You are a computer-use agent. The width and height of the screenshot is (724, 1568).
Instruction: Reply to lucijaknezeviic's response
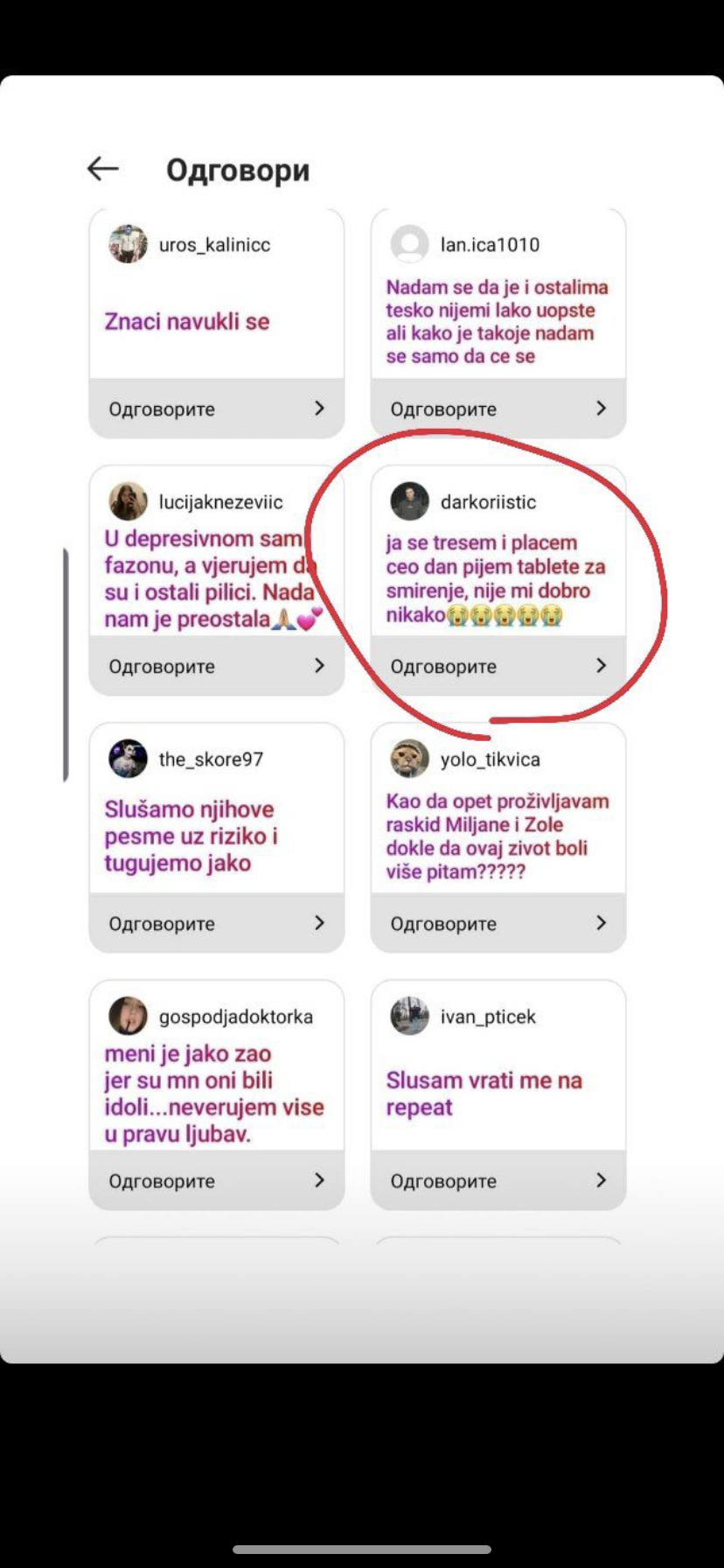[217, 666]
